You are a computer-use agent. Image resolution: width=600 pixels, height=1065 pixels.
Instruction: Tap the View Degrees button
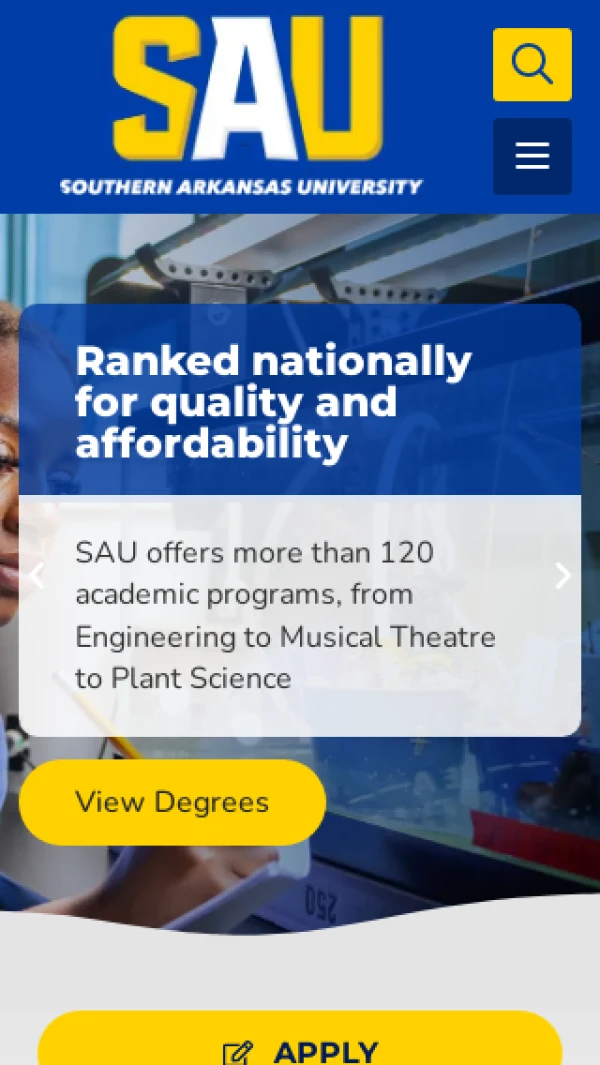[x=172, y=802]
